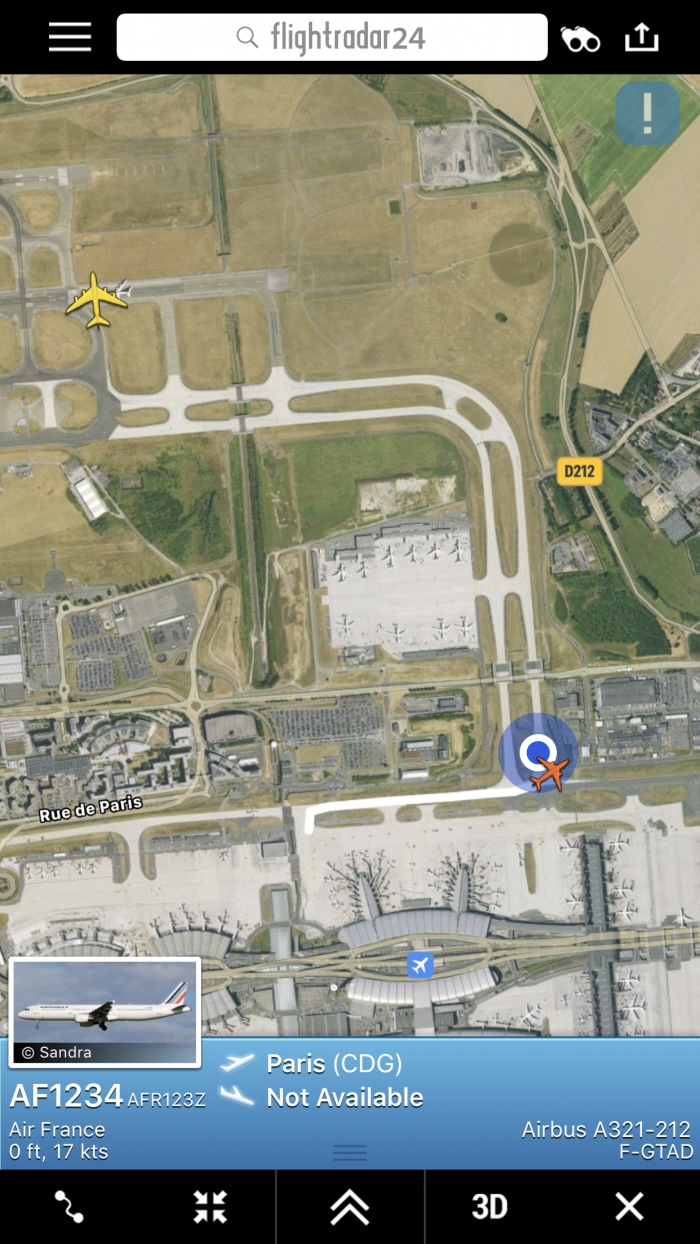
Task: Open the binoculars AR view
Action: (580, 38)
